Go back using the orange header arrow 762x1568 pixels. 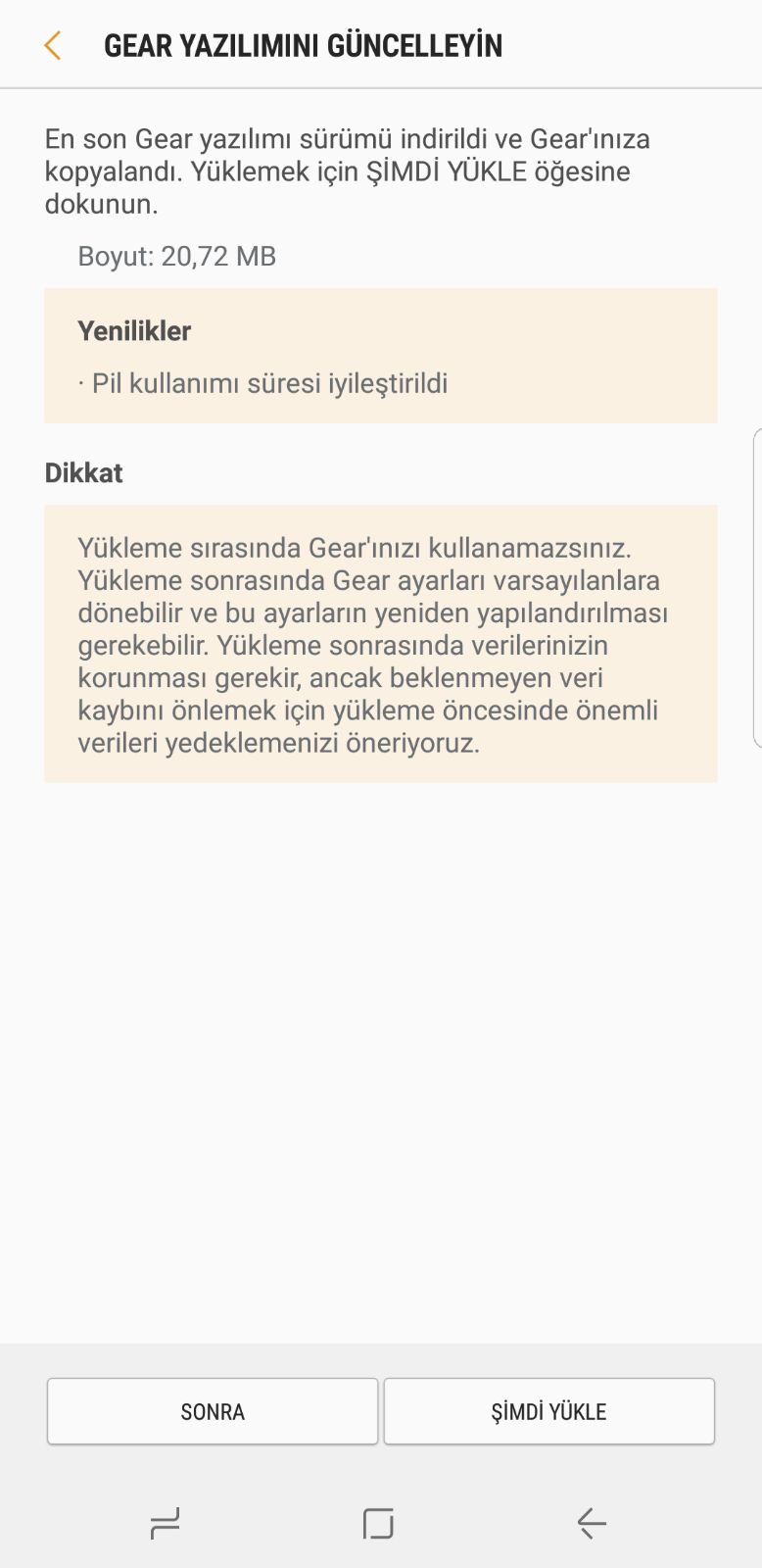click(53, 45)
